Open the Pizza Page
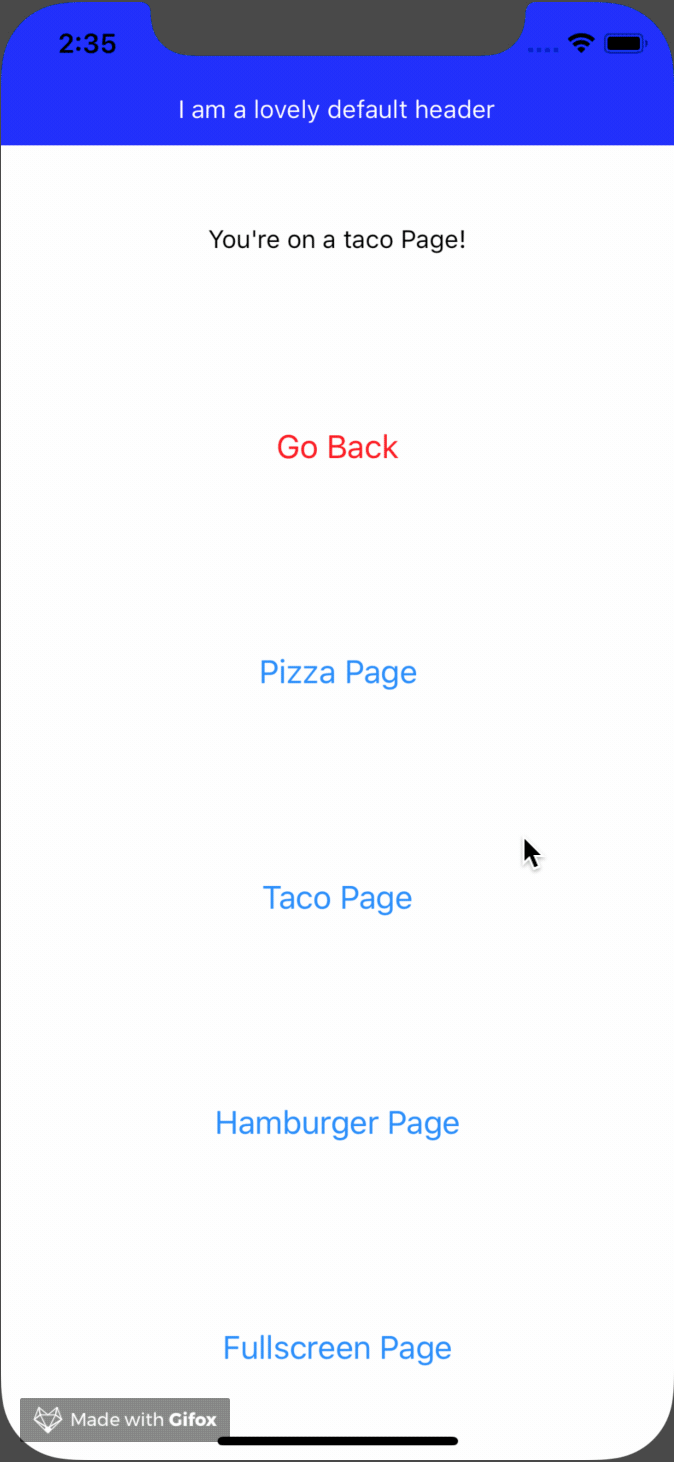The image size is (674, 1462). point(337,672)
